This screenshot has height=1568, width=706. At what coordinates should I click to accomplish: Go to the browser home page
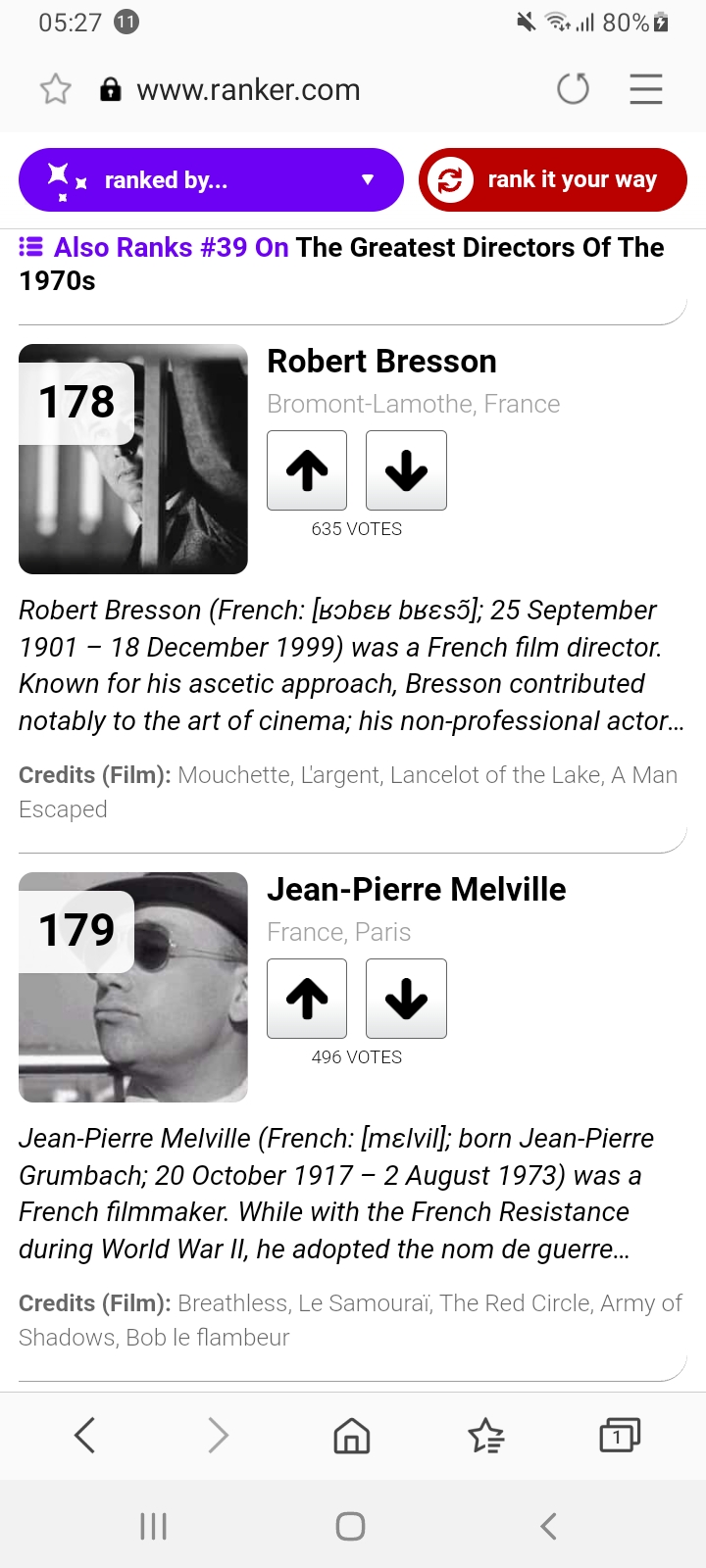click(x=352, y=1436)
